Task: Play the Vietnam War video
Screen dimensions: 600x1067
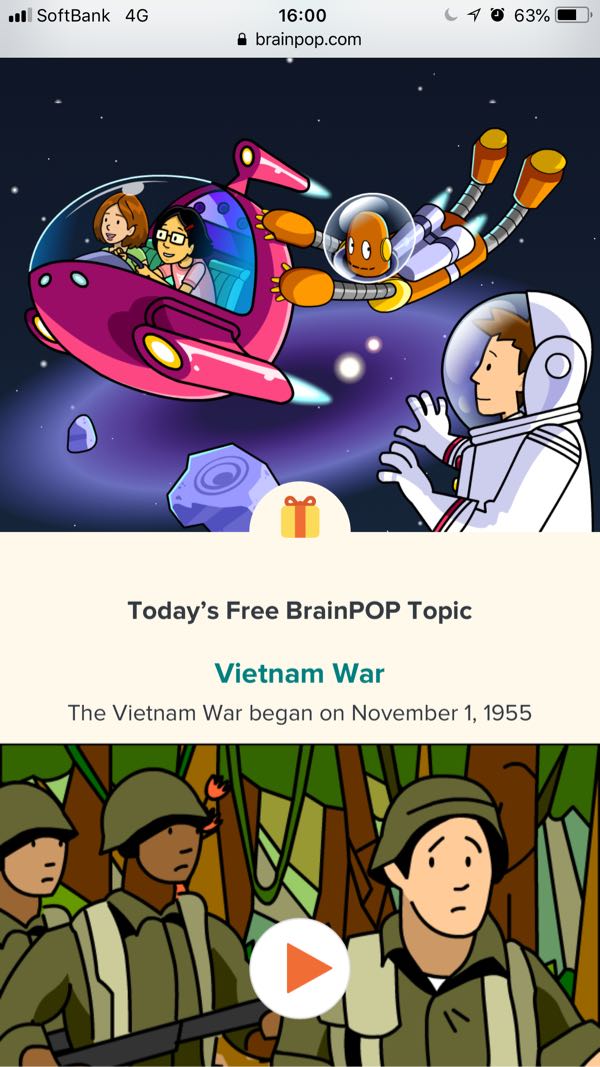Action: 300,968
